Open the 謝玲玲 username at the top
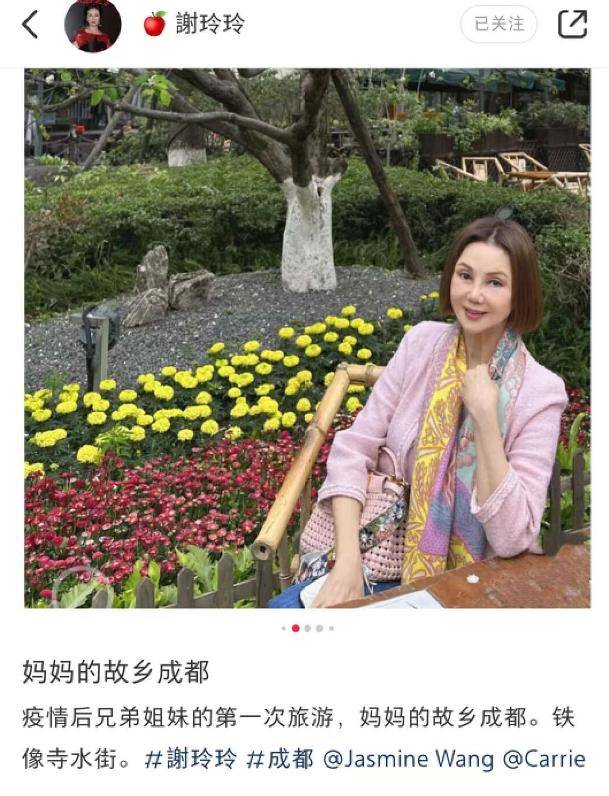This screenshot has width=609, height=796. click(x=210, y=24)
